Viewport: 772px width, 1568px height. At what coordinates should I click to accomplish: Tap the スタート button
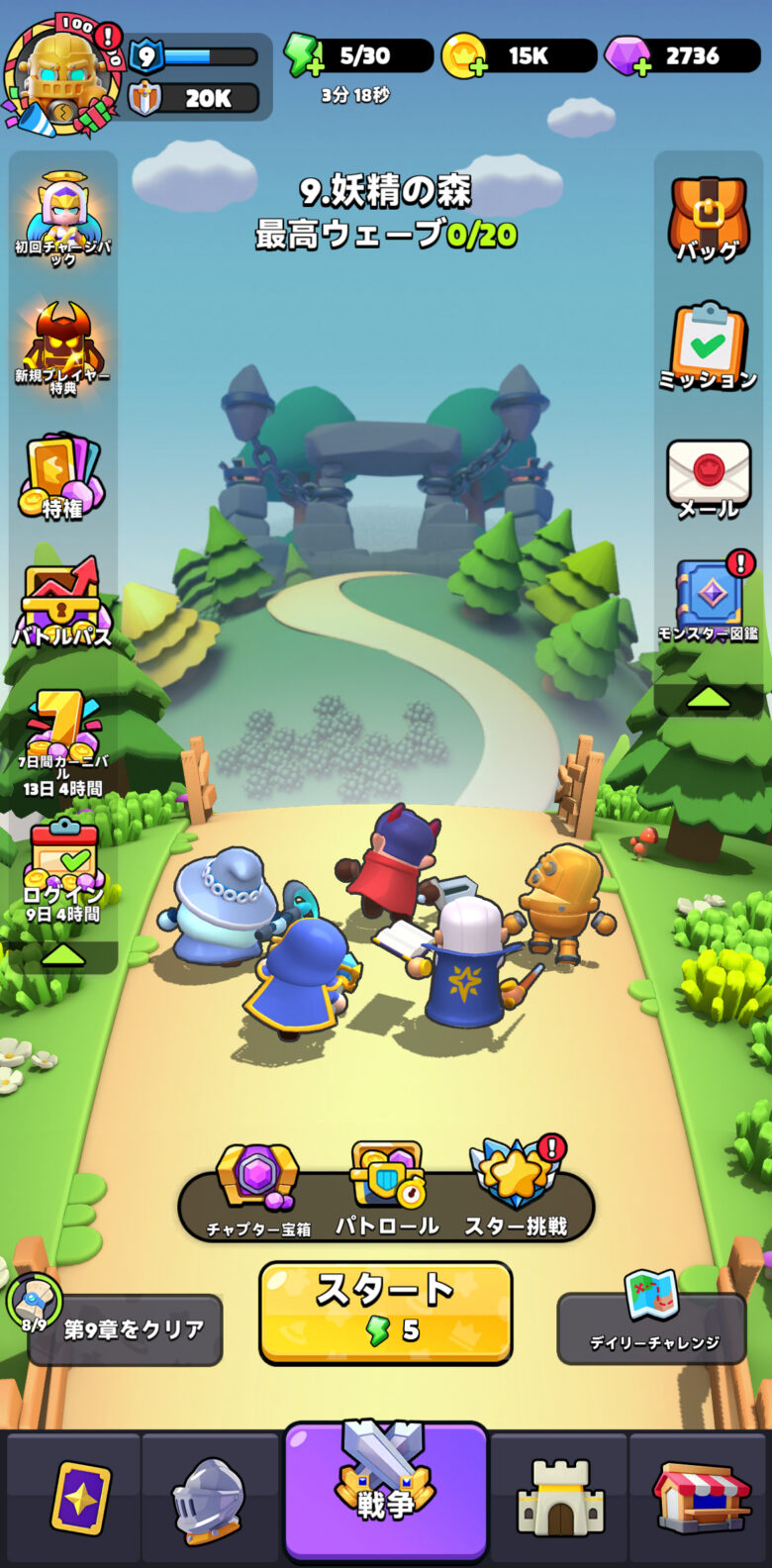386,1312
